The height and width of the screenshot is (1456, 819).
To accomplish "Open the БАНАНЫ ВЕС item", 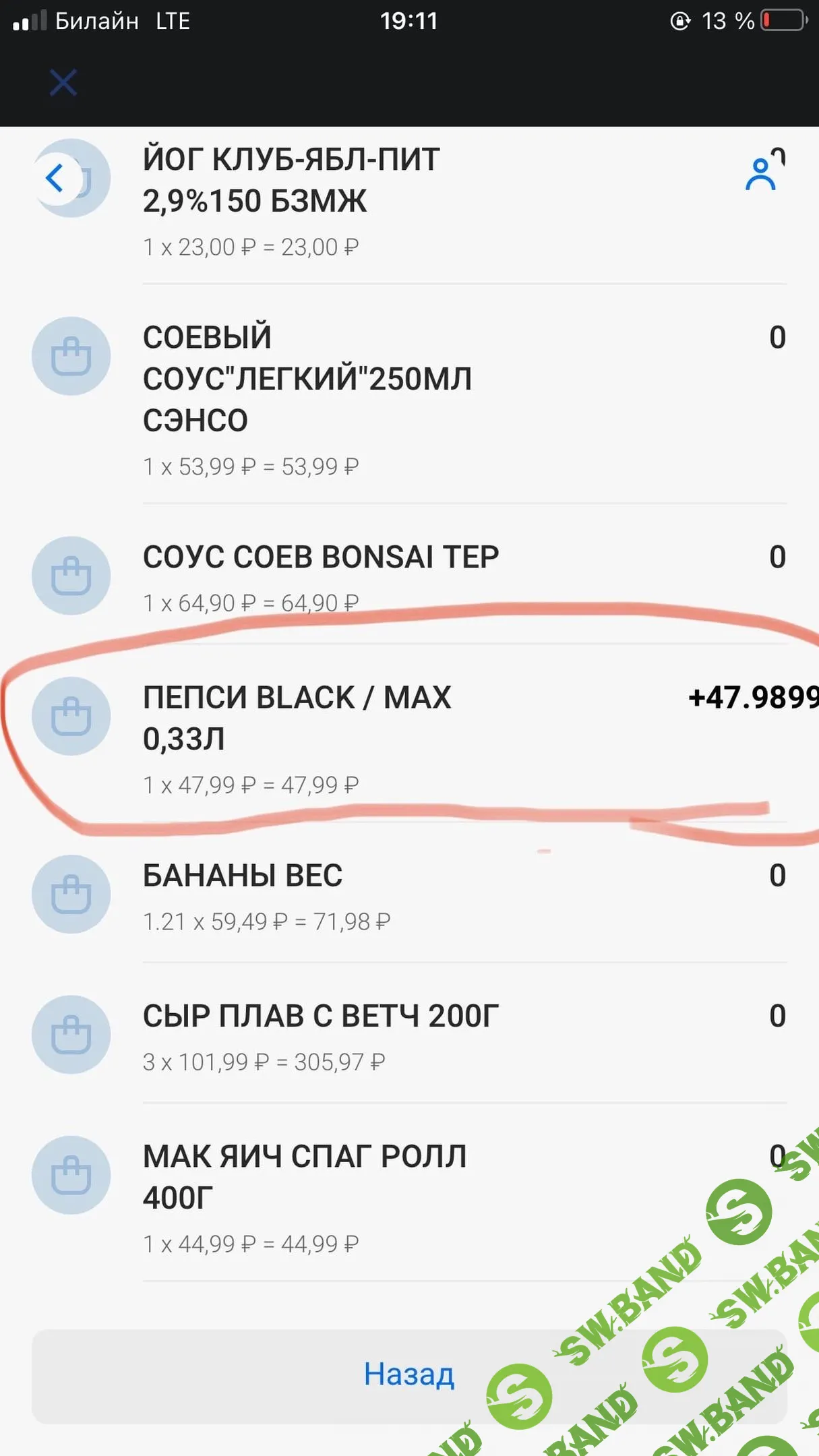I will point(243,876).
